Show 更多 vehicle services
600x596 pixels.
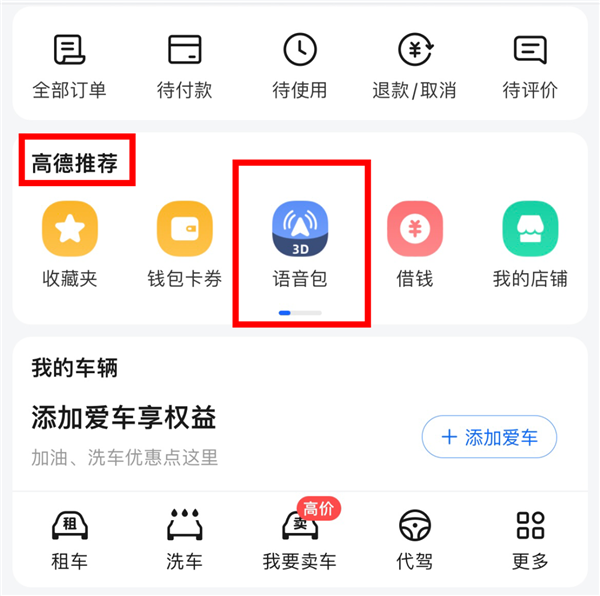(x=530, y=538)
